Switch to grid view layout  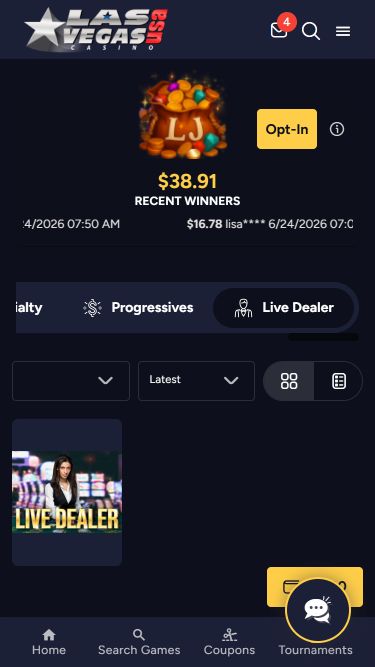coord(289,381)
